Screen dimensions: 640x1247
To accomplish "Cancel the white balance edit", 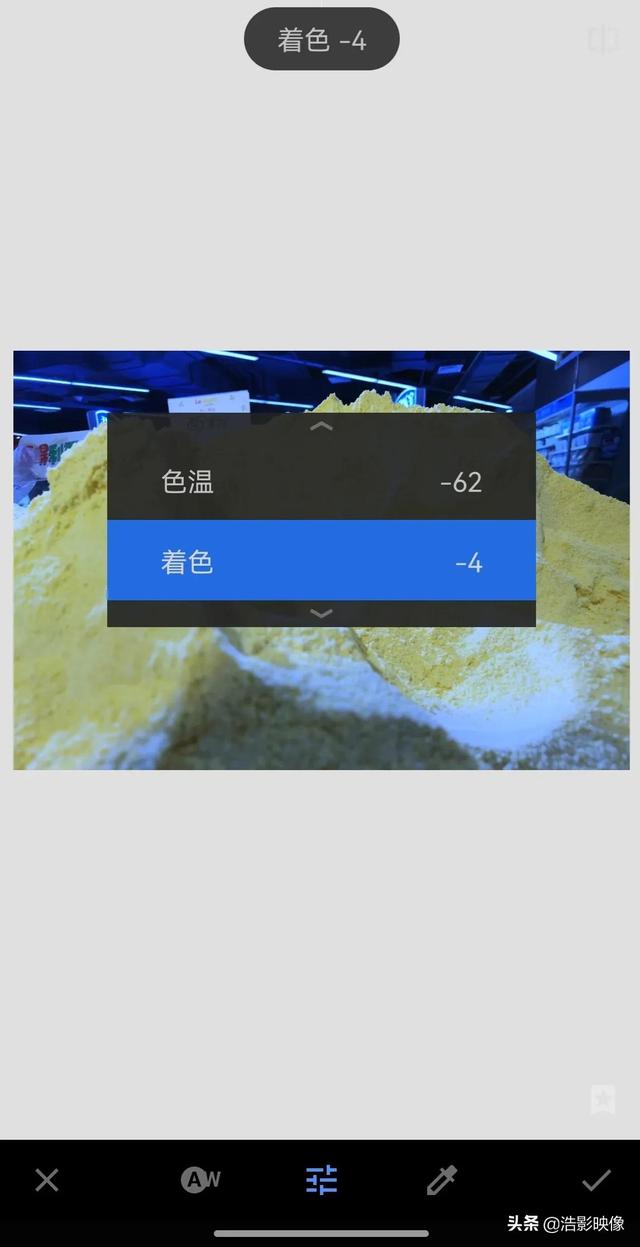I will [x=47, y=1180].
